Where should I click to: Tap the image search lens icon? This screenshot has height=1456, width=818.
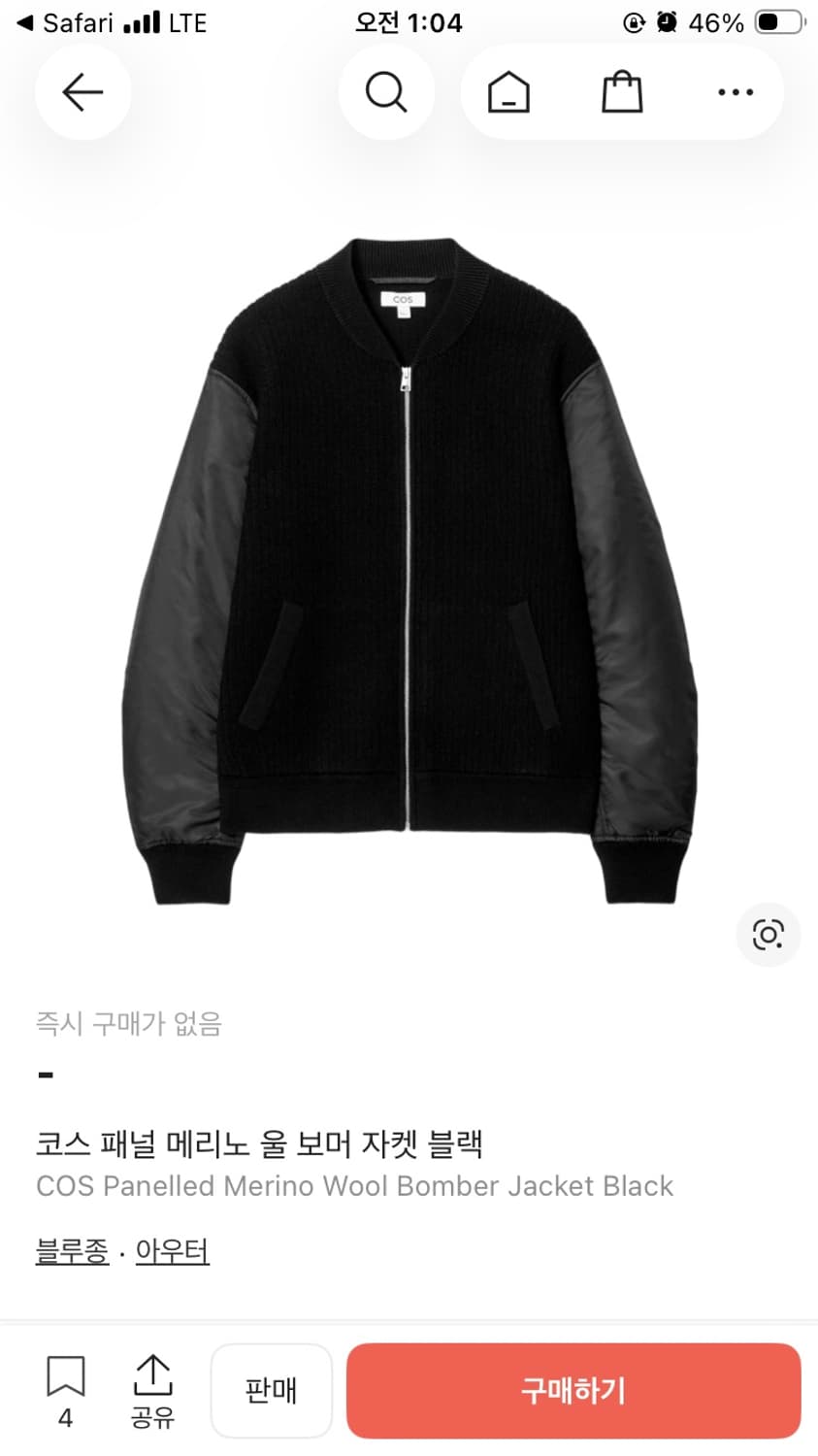tap(769, 935)
